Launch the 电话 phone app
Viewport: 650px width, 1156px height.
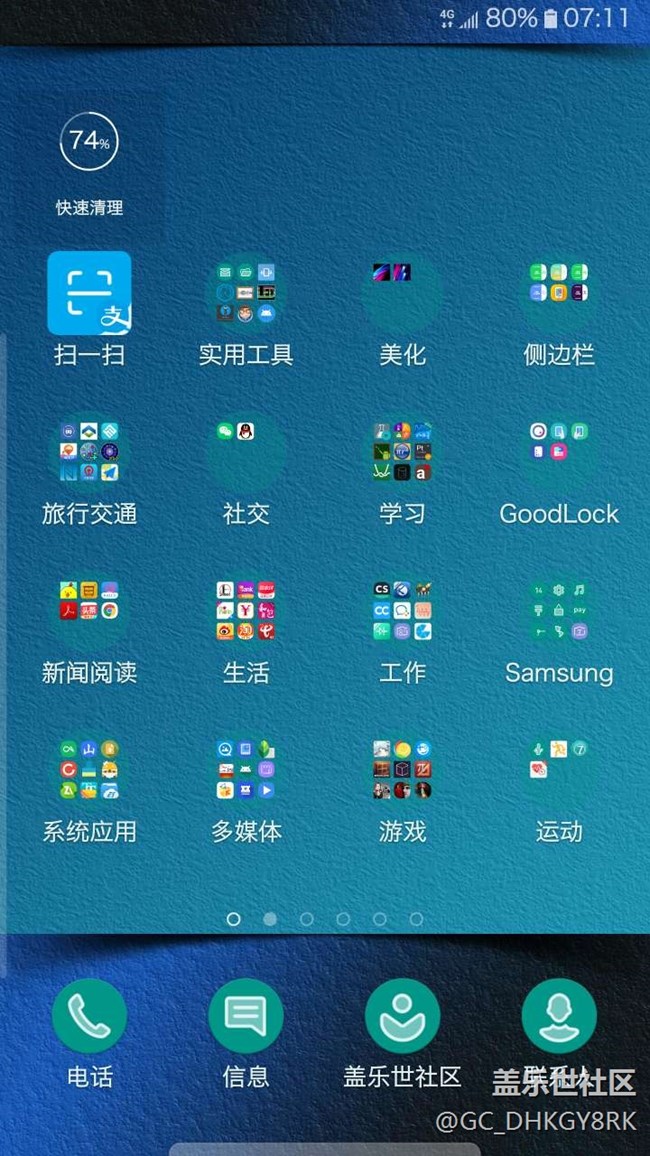(x=89, y=1016)
